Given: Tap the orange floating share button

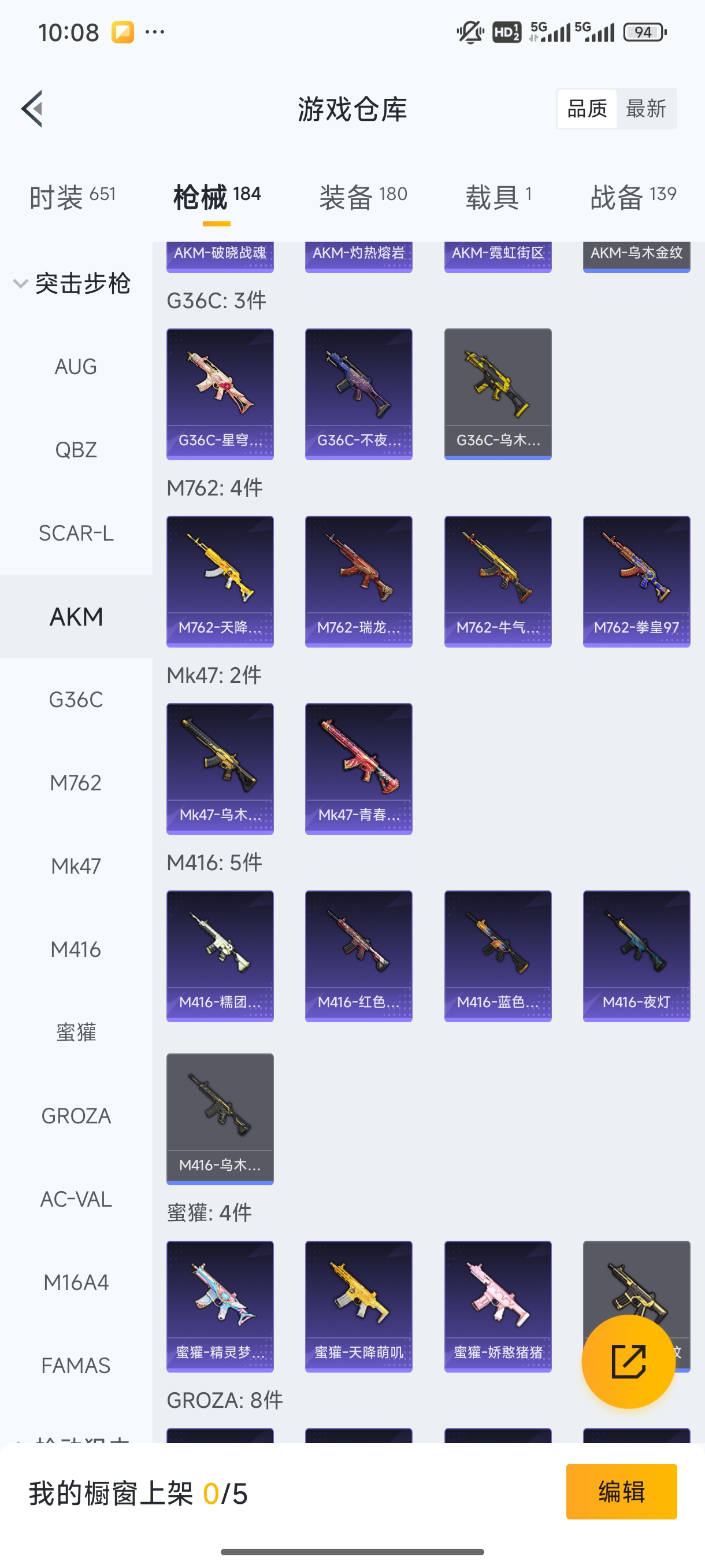Looking at the screenshot, I should click(628, 1362).
